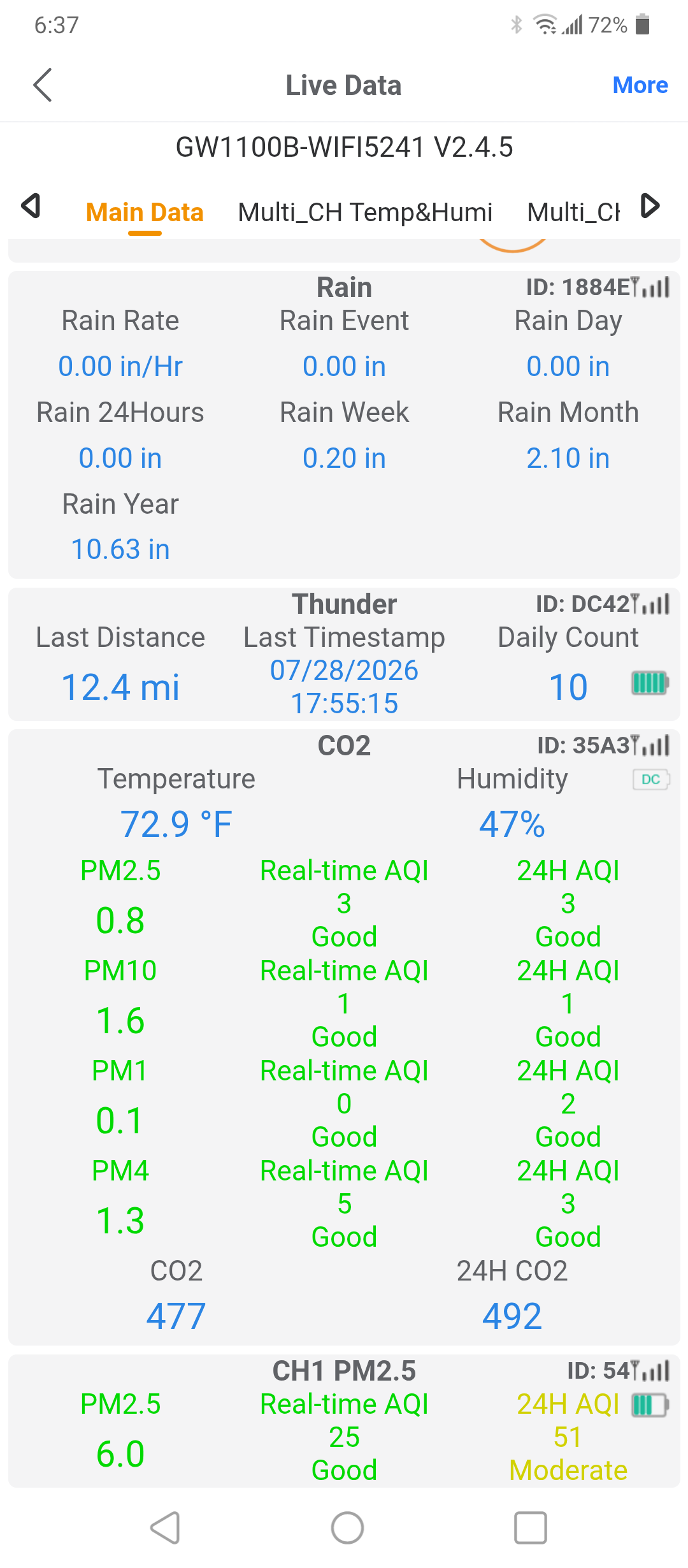Switch to Multi_CH Temp&Humi tab
The width and height of the screenshot is (688, 1568).
365,212
